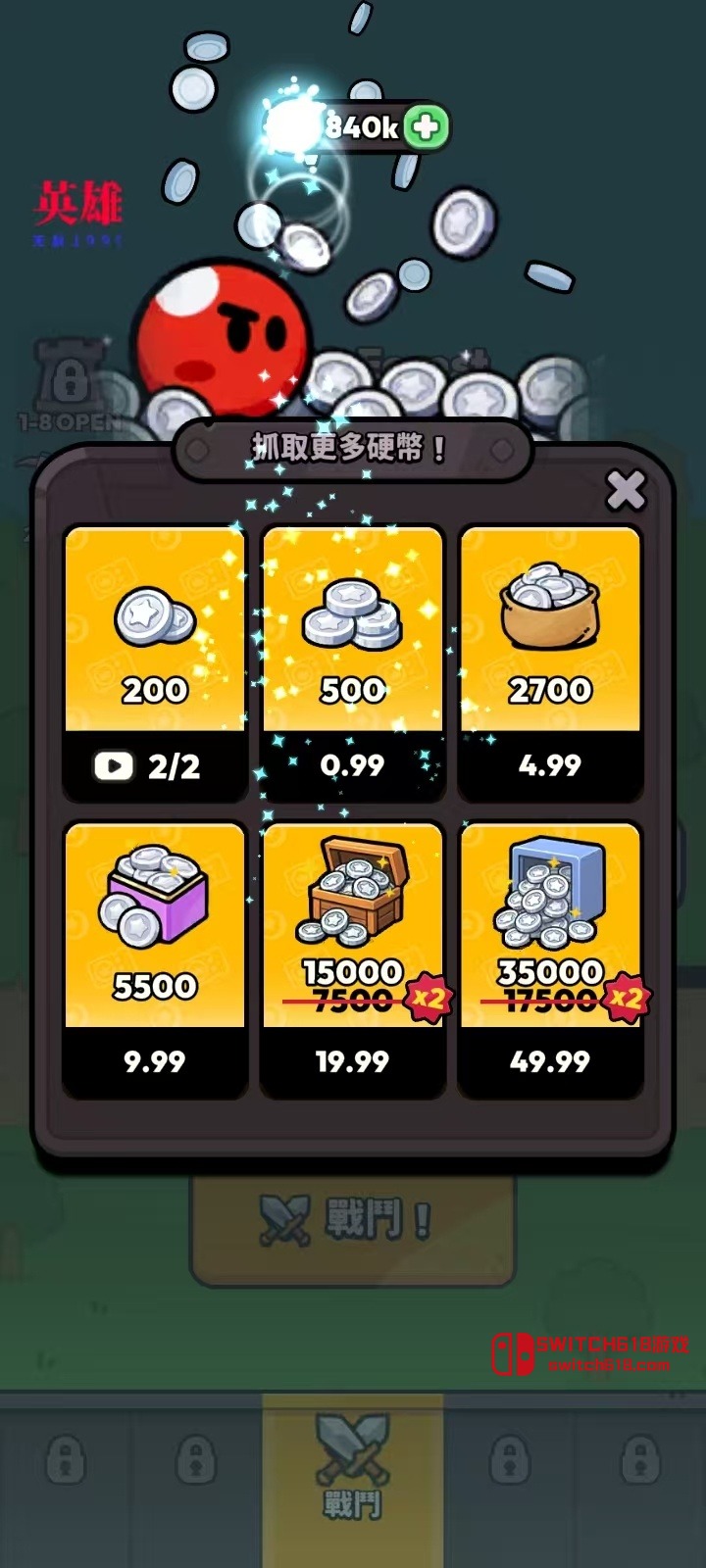Tap the green plus next to 840k
The image size is (706, 1568).
click(426, 126)
